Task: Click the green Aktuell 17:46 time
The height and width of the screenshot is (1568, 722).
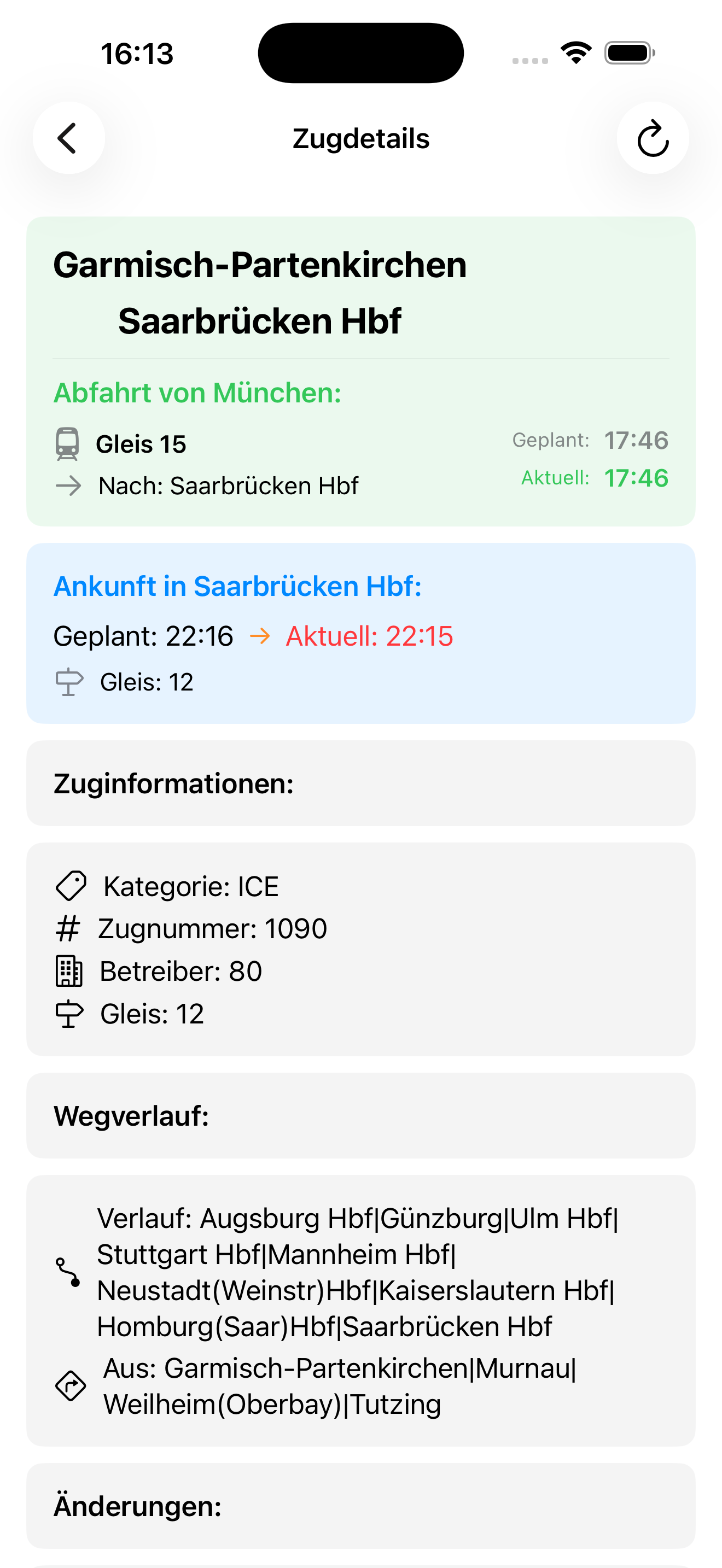Action: (x=636, y=478)
